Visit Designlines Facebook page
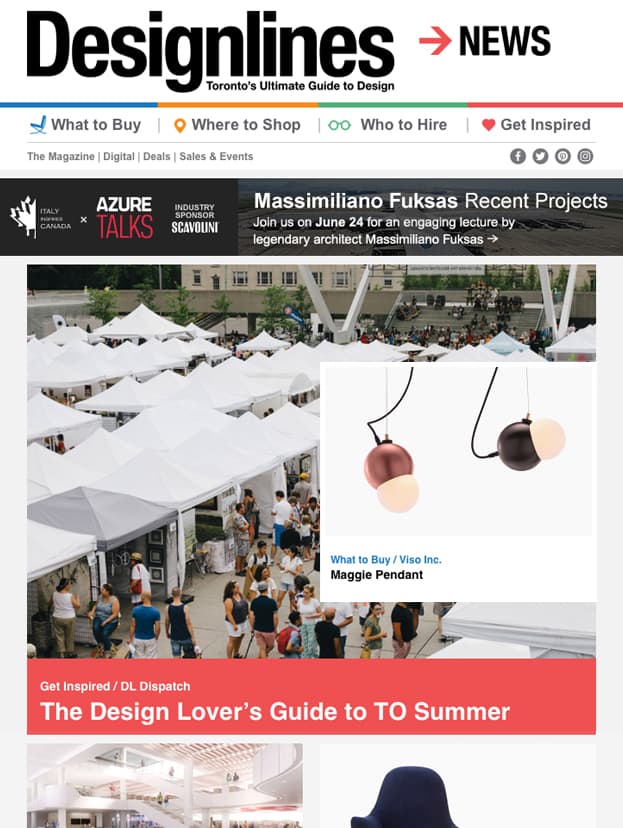The width and height of the screenshot is (623, 828). tap(518, 156)
